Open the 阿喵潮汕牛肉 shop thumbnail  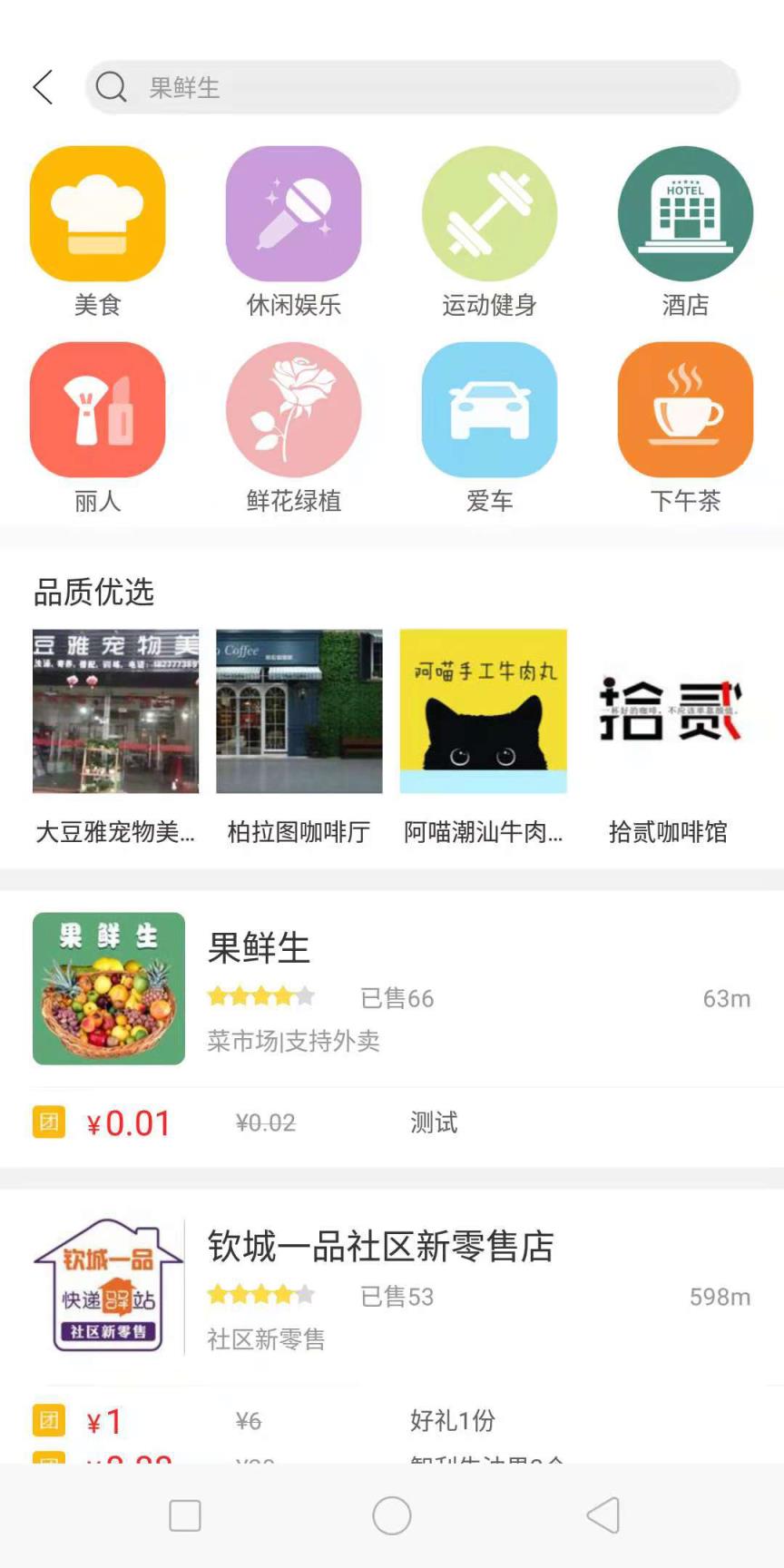tap(483, 711)
